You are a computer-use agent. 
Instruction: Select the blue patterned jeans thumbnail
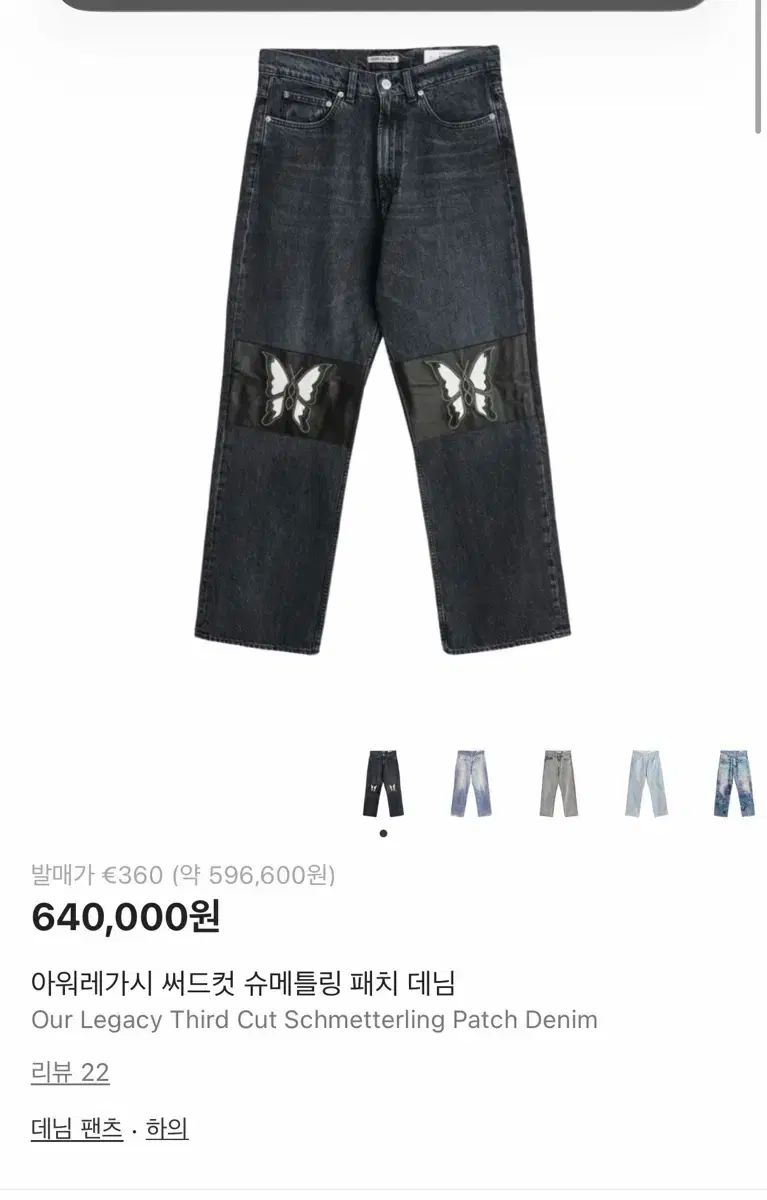tap(733, 783)
